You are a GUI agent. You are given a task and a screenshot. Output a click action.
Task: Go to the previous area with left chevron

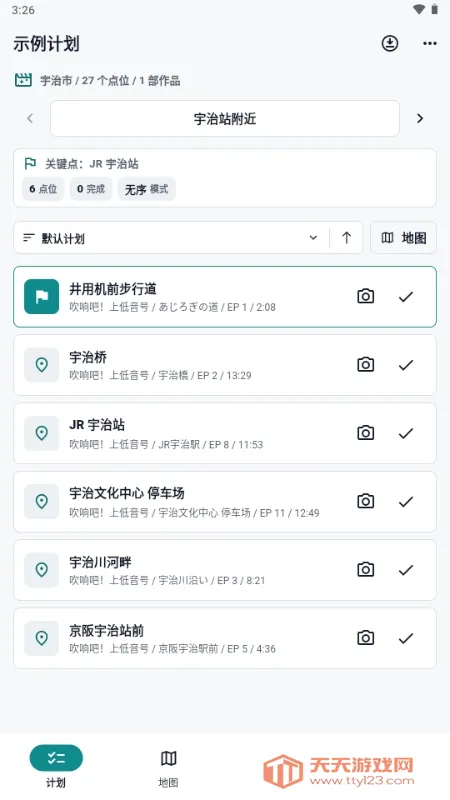30,118
